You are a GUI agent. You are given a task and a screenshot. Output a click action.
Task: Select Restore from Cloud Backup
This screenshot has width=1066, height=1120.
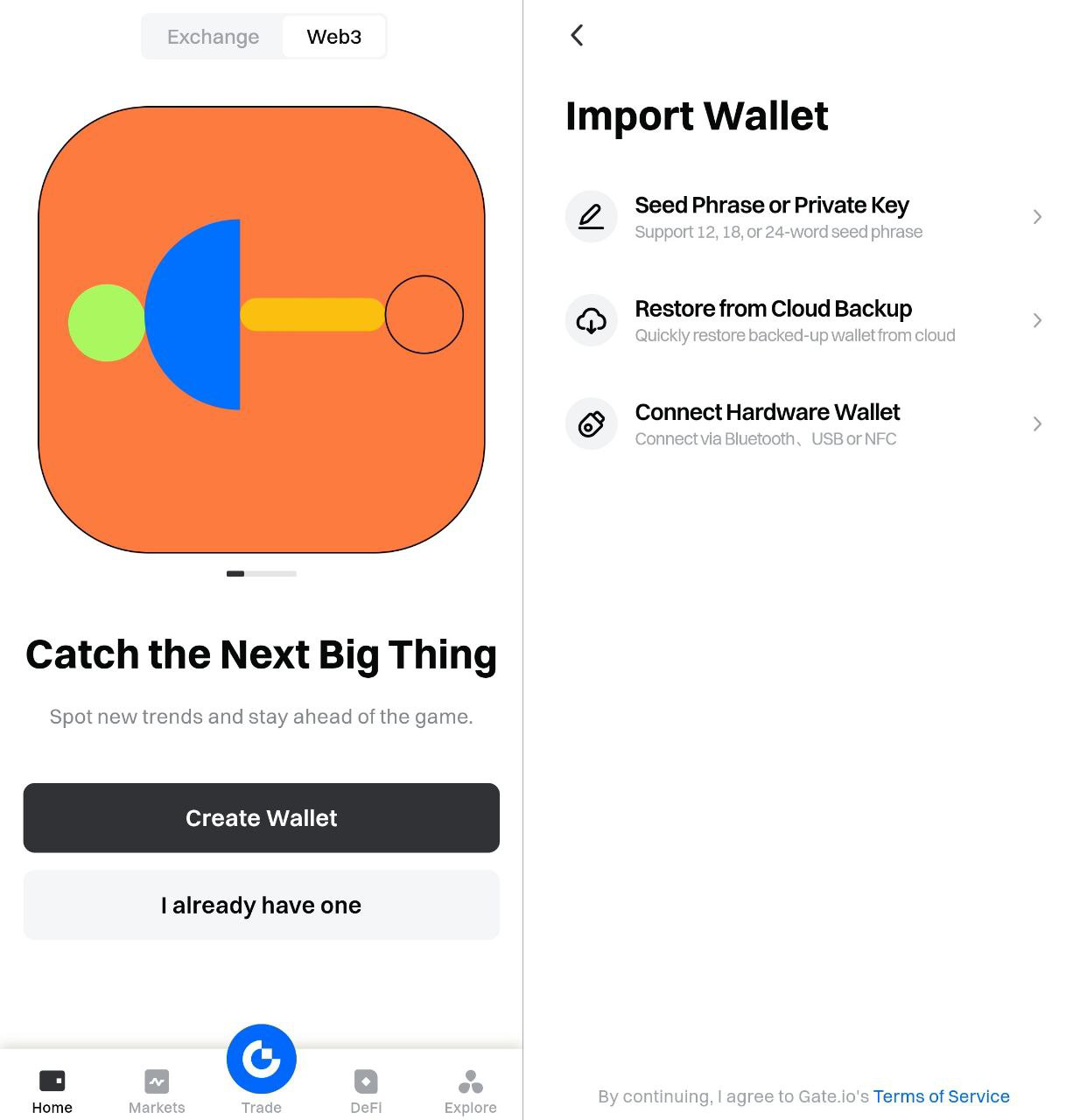[803, 320]
